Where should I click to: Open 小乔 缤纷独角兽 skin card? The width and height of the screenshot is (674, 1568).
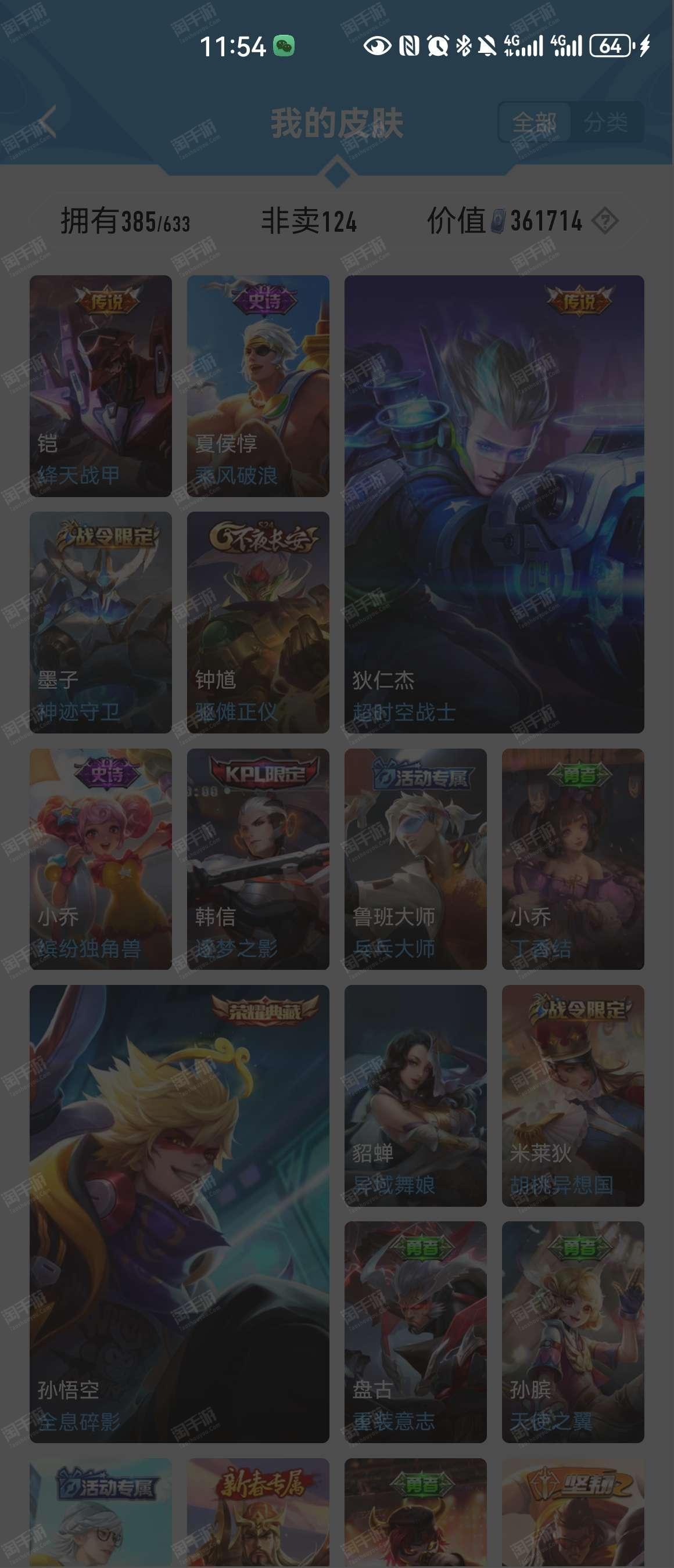click(101, 859)
